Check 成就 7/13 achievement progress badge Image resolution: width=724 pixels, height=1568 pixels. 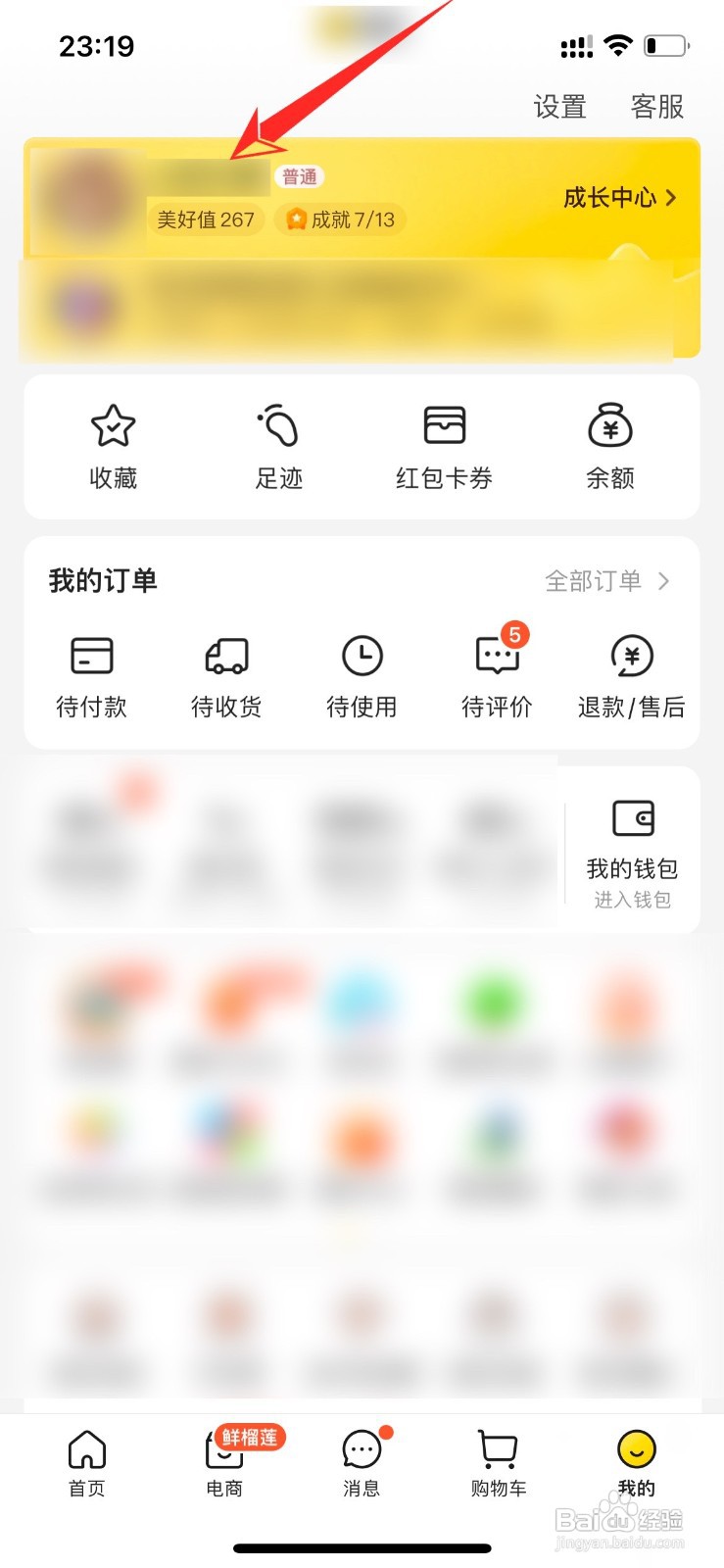tap(340, 220)
